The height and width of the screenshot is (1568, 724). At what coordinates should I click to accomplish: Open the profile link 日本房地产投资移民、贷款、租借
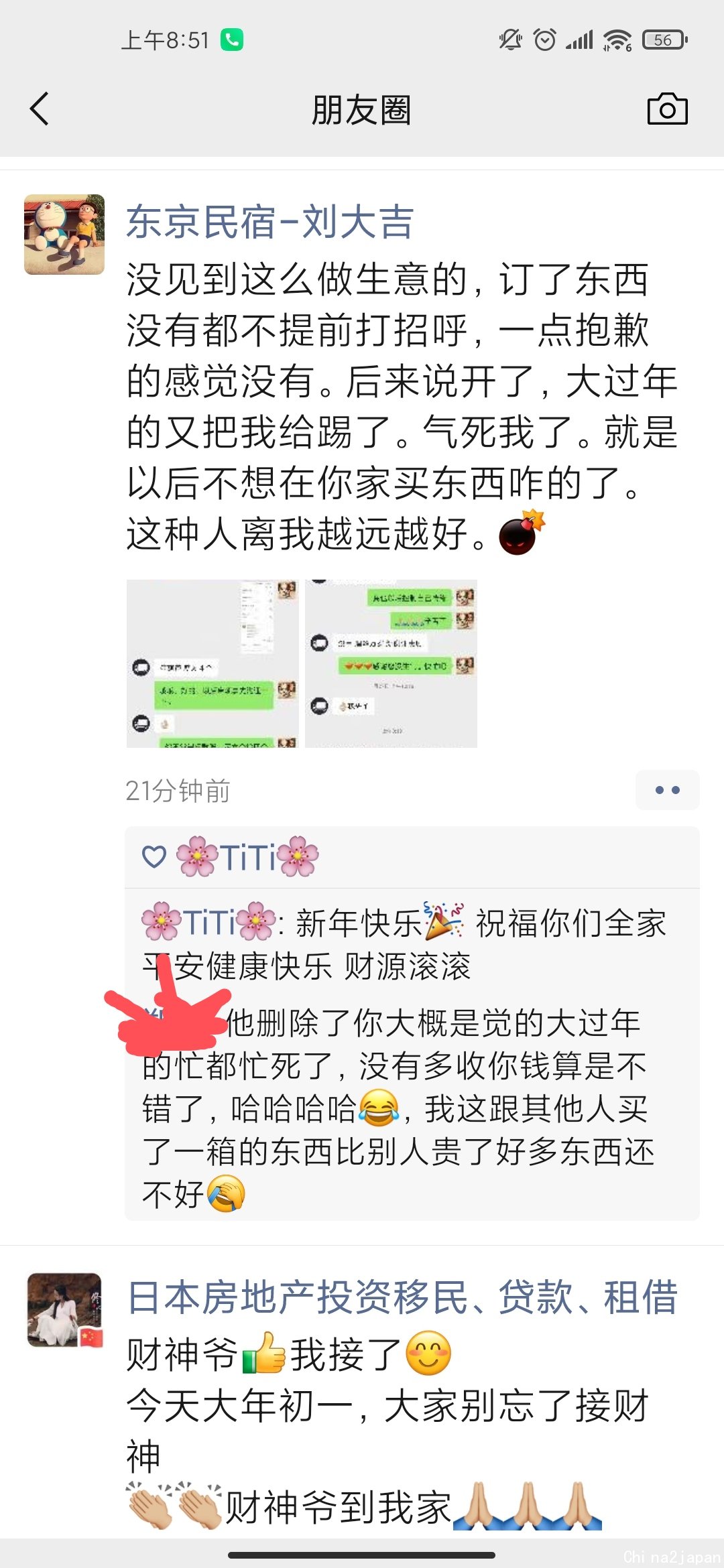[402, 1298]
